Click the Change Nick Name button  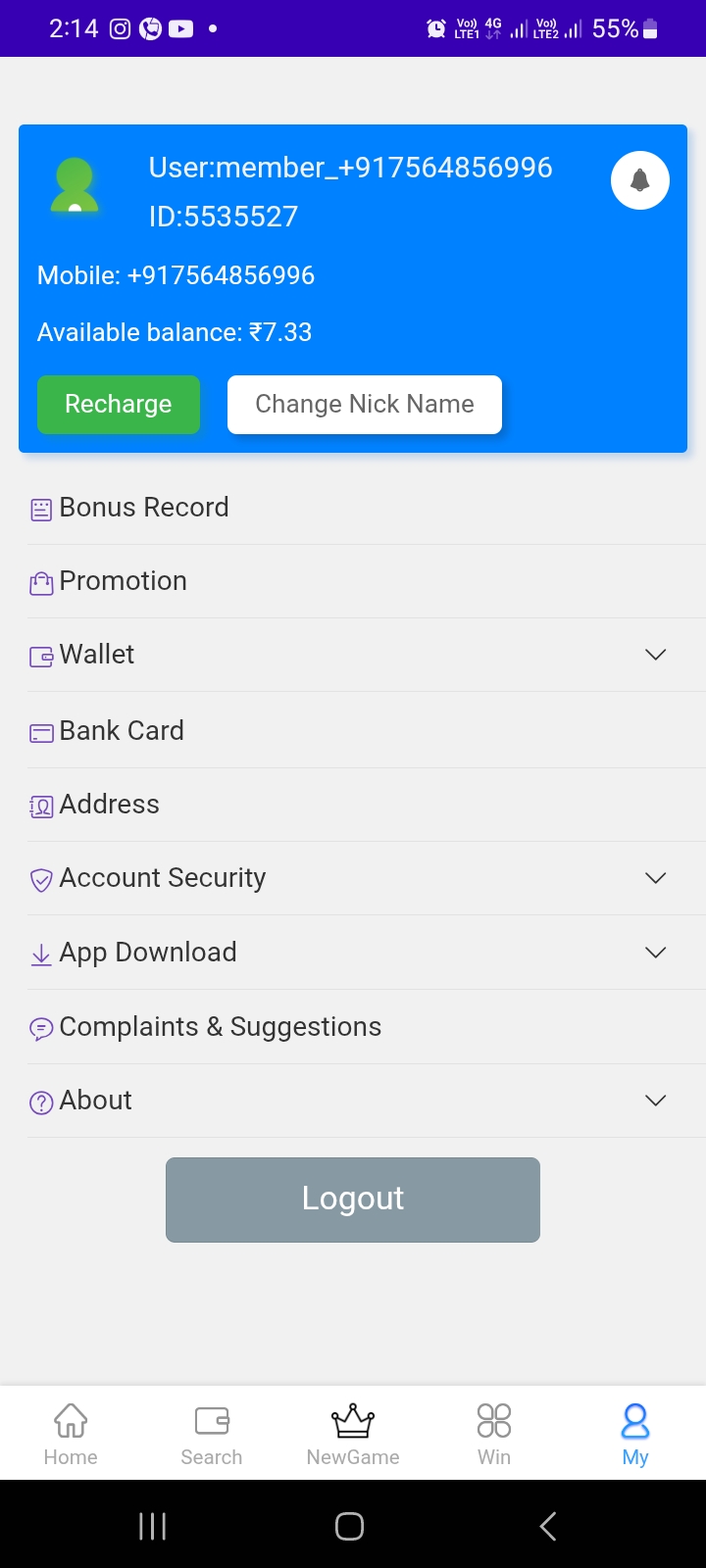[364, 404]
